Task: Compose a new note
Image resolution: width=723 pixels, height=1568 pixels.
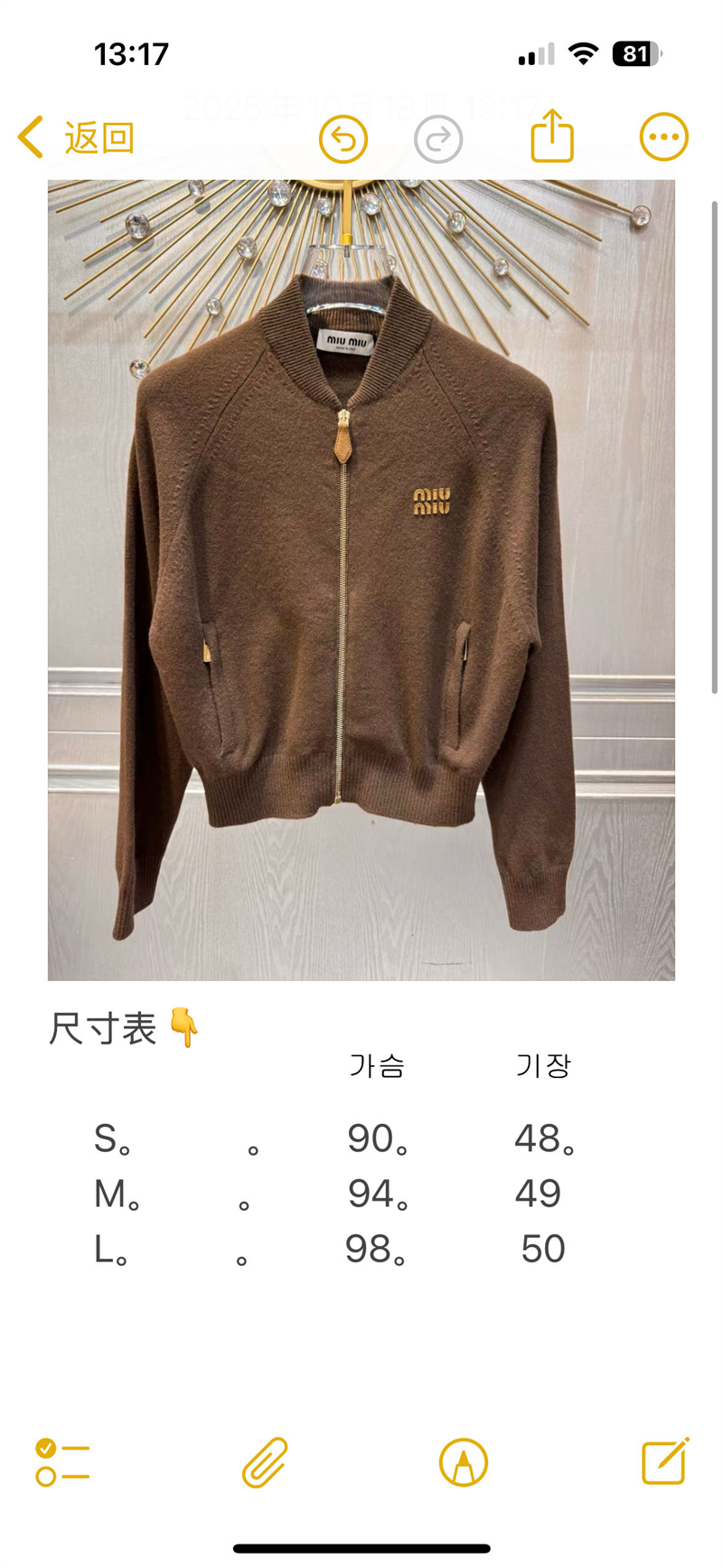Action: (665, 1461)
